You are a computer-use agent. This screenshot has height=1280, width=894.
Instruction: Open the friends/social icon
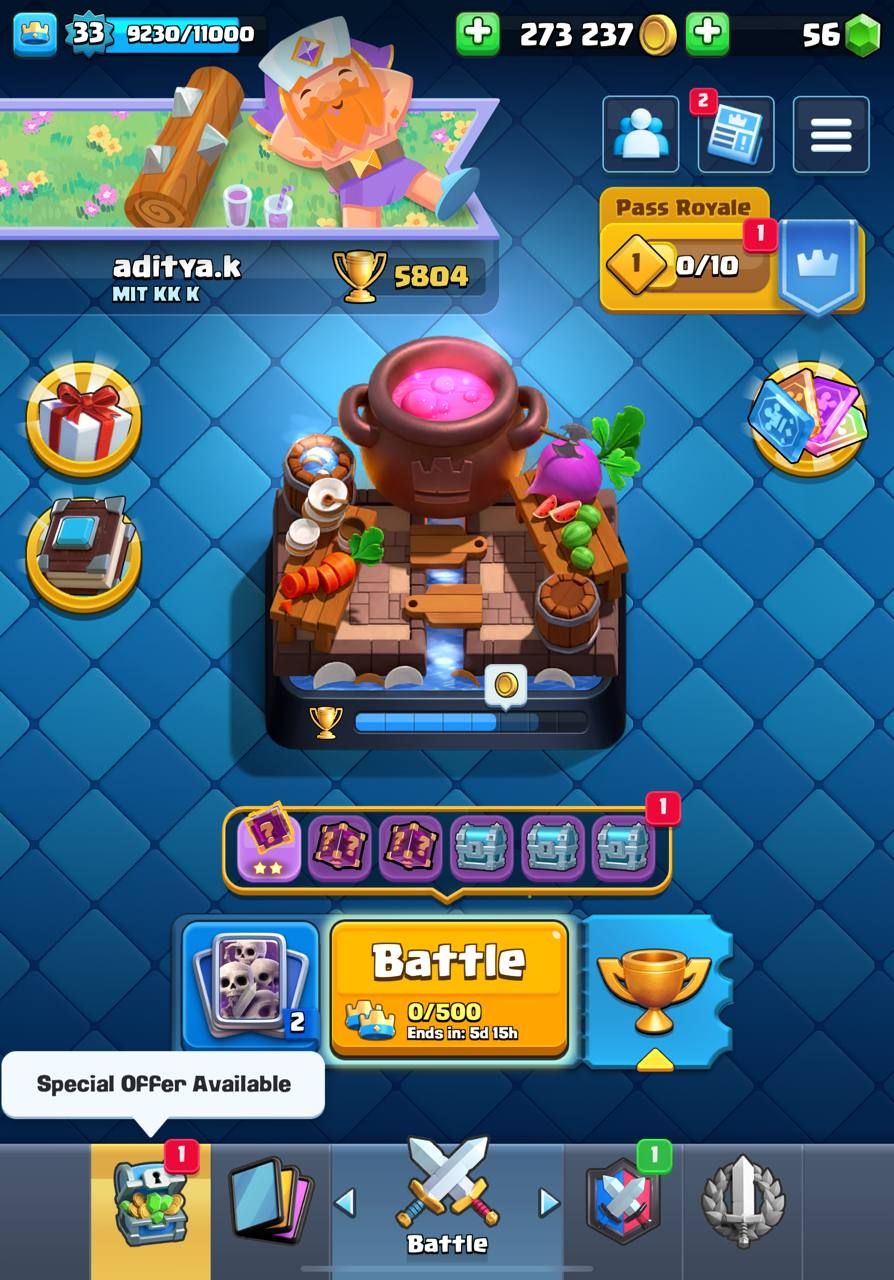640,135
